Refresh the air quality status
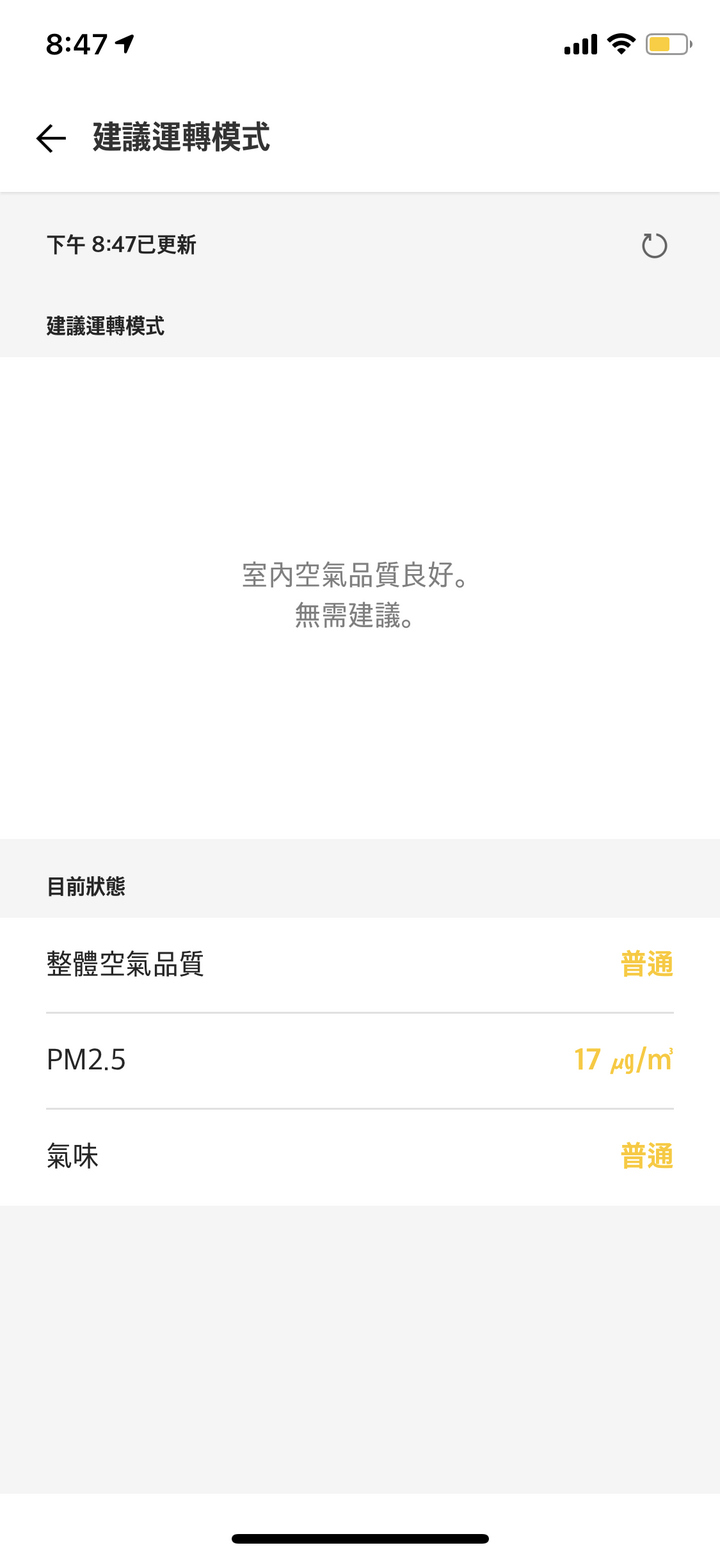 click(654, 246)
